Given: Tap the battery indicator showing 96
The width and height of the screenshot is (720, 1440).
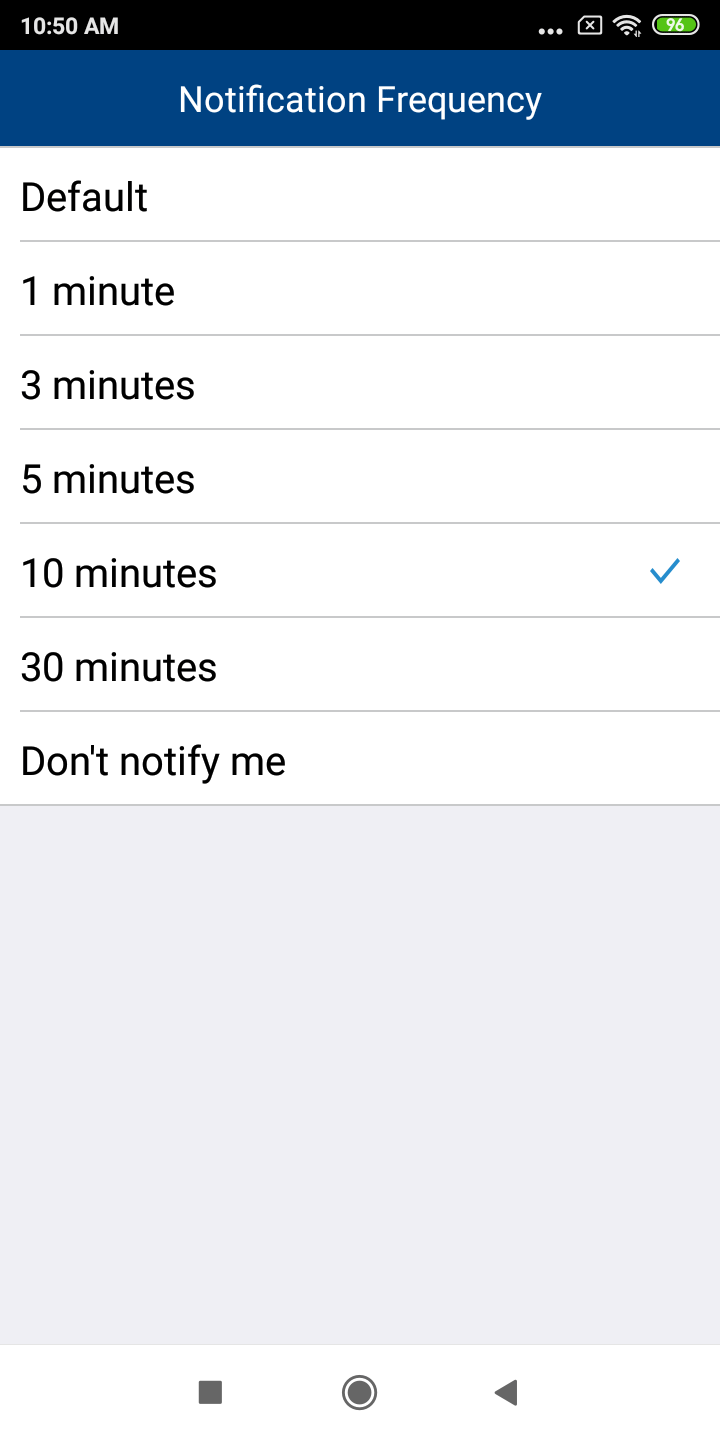Looking at the screenshot, I should [675, 25].
